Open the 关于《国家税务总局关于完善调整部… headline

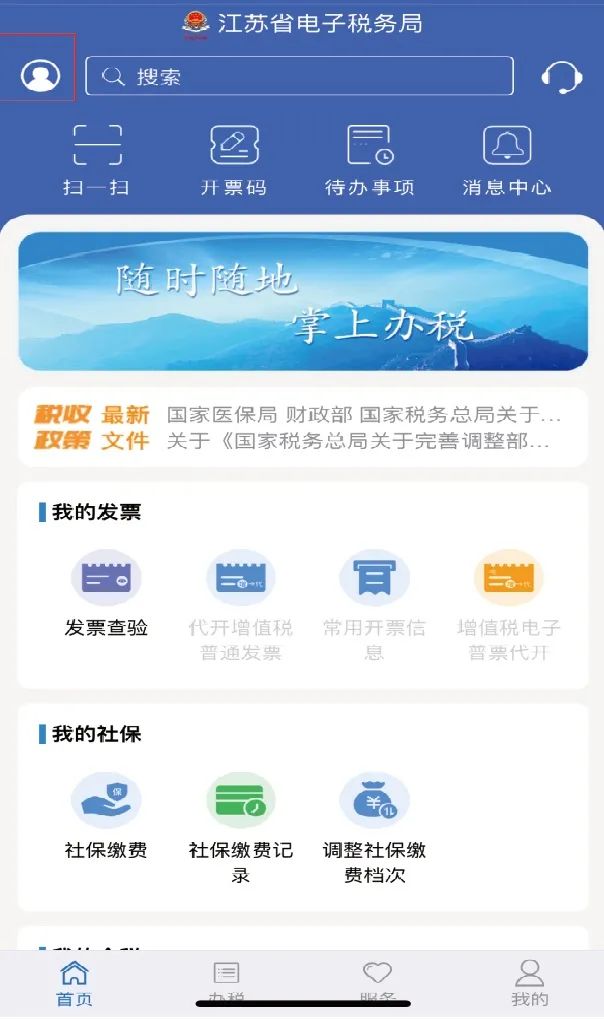pyautogui.click(x=358, y=441)
